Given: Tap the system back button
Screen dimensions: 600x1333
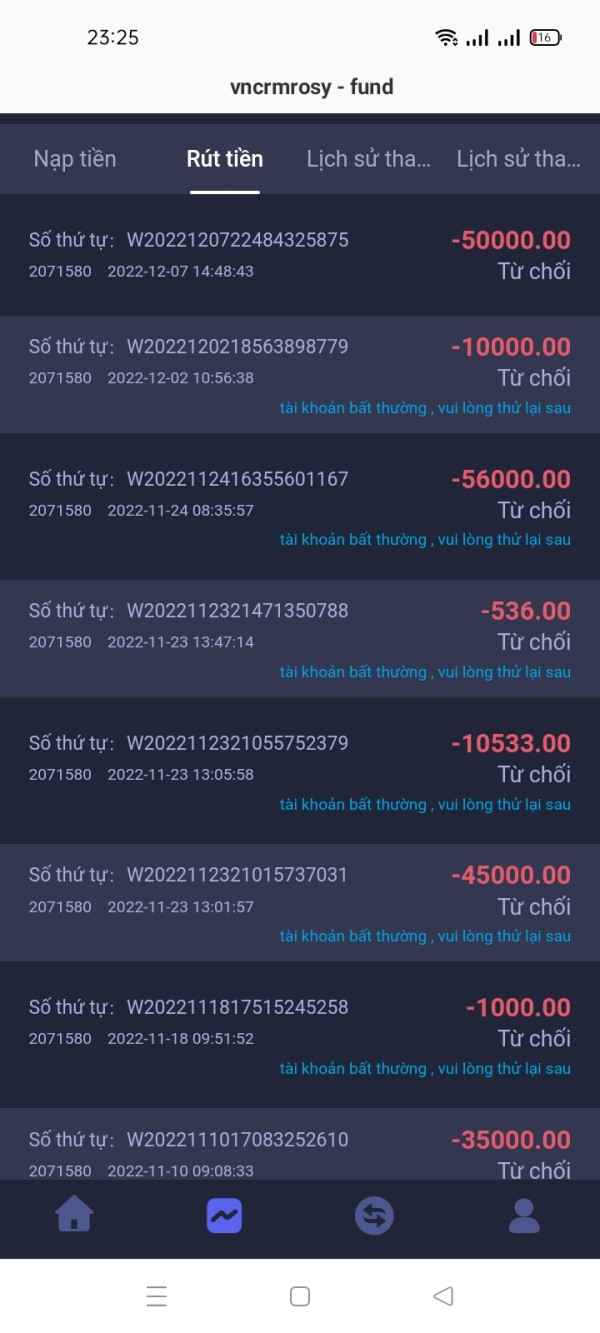Looking at the screenshot, I should point(443,1296).
